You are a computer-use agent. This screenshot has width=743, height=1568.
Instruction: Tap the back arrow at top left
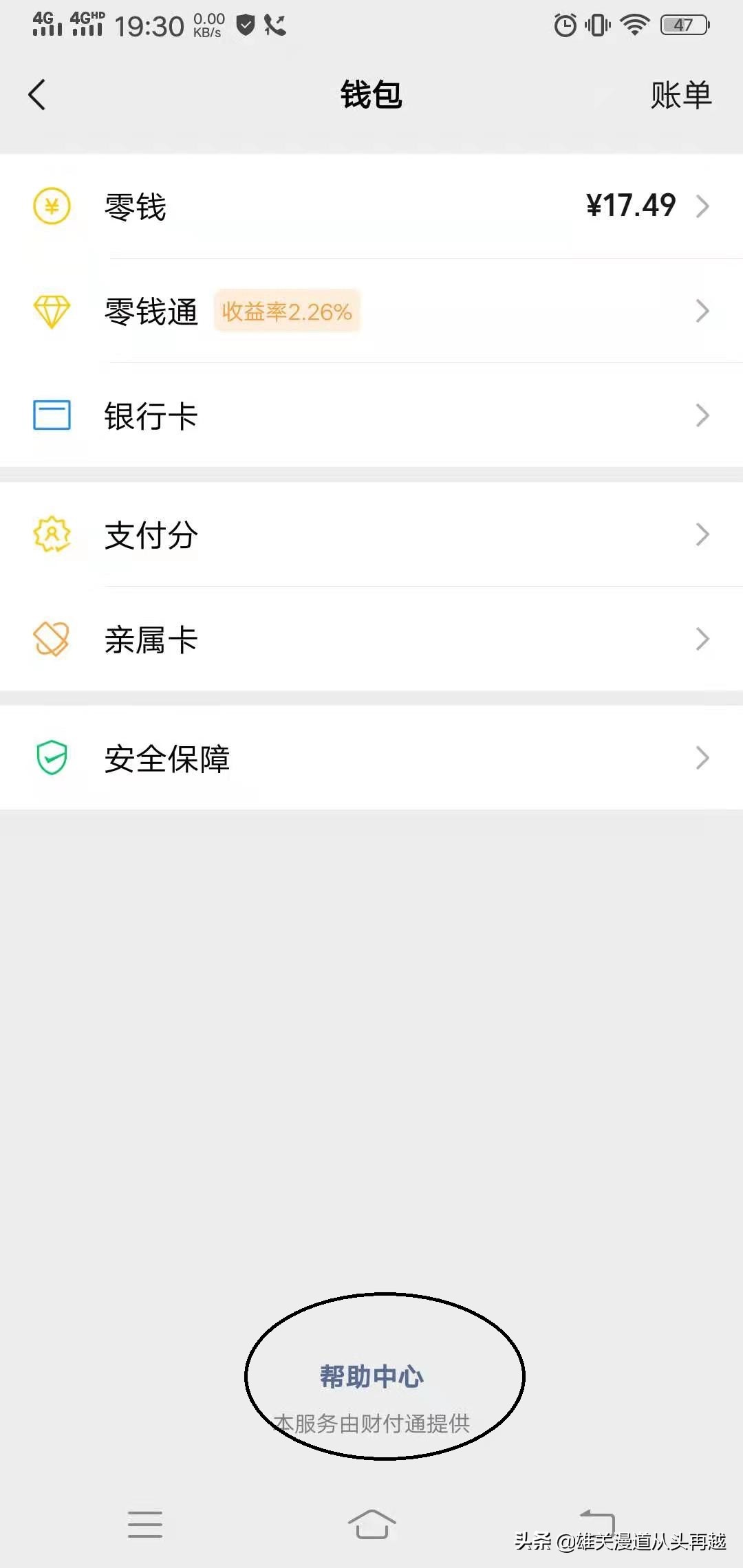pyautogui.click(x=38, y=95)
